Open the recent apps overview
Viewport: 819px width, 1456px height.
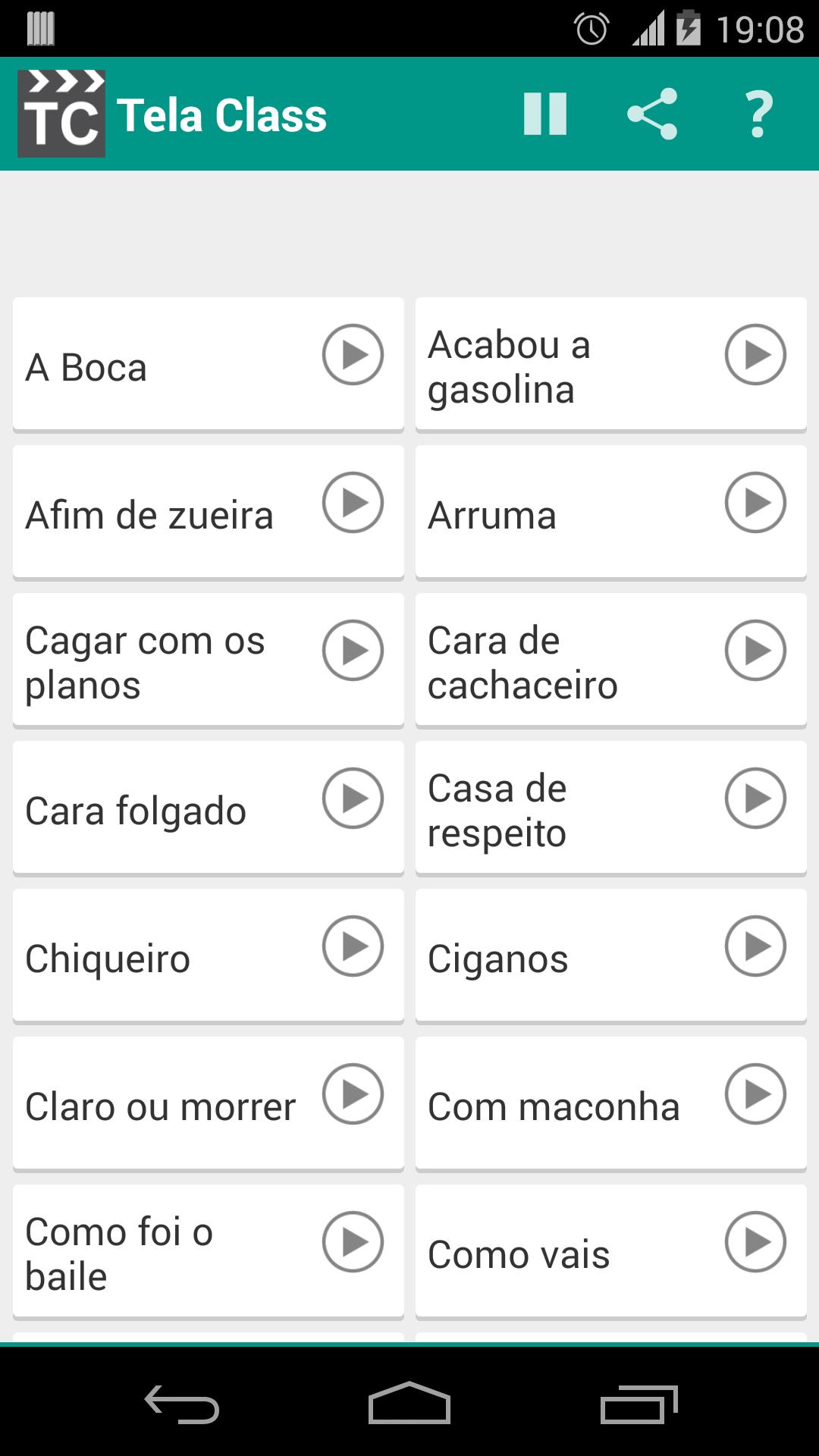[639, 1404]
